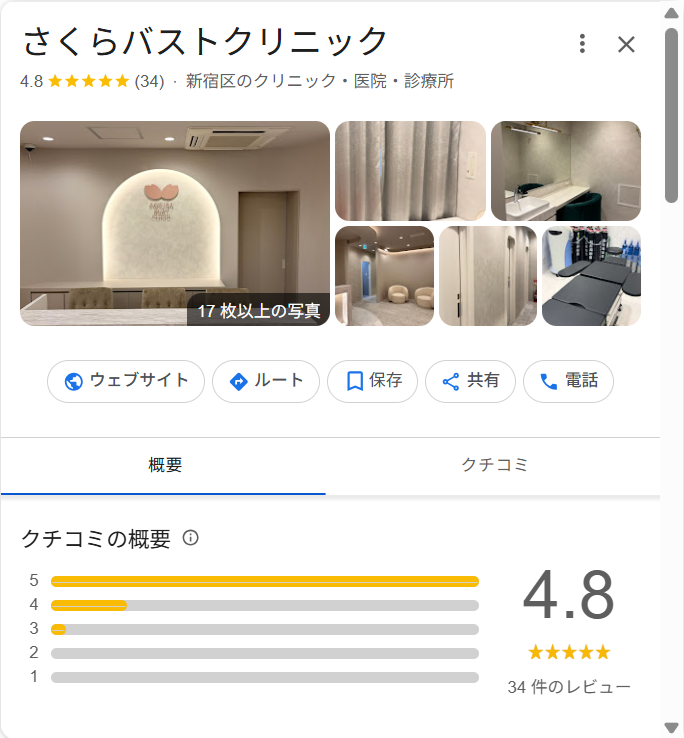Tap the scrollbar down arrow
This screenshot has height=738, width=684.
[672, 726]
